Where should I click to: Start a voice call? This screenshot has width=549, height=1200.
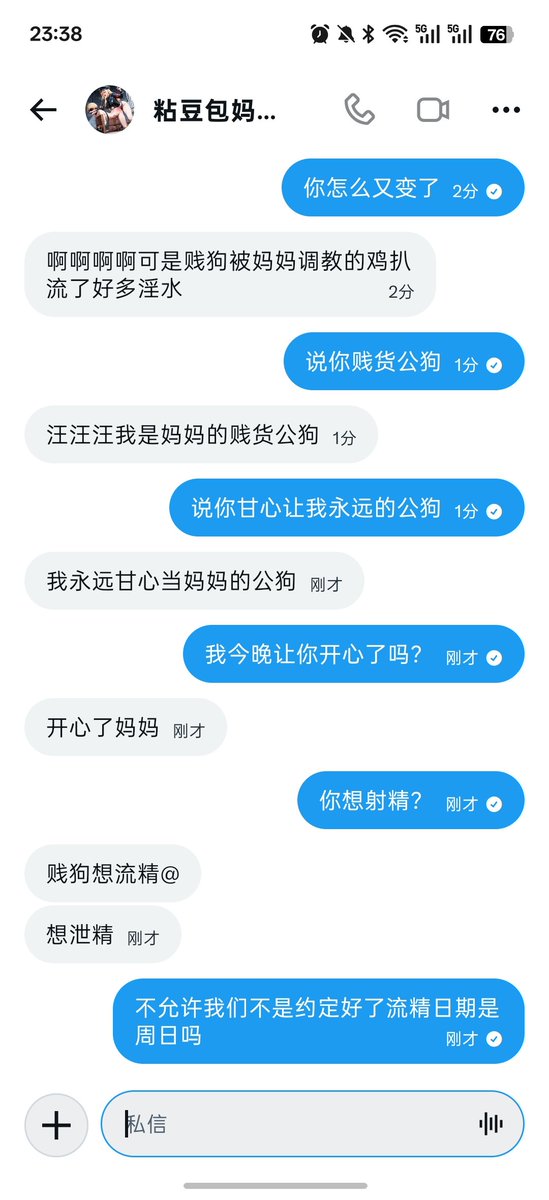click(x=359, y=110)
